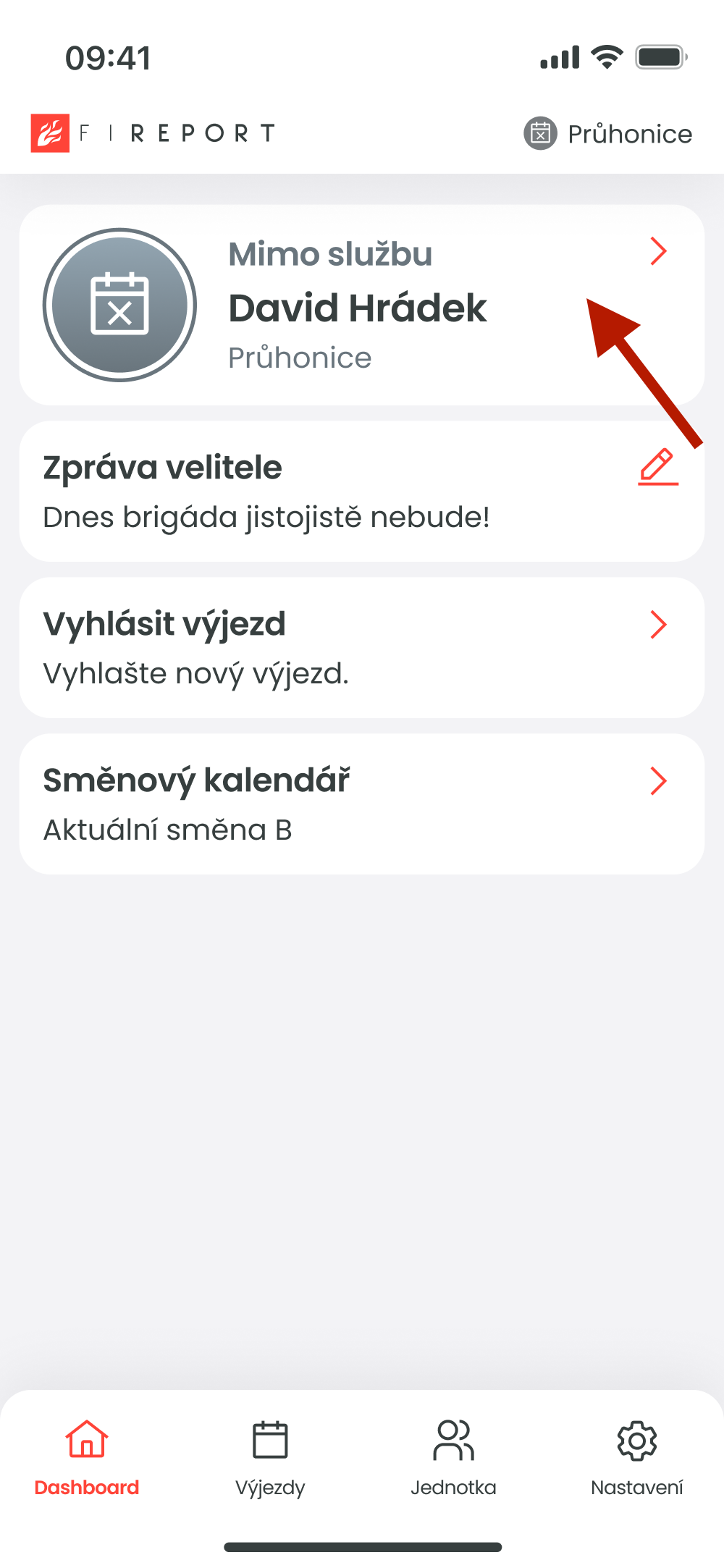This screenshot has height=1568, width=724.
Task: Click the home indicator bar at the bottom
Action: tap(362, 1546)
